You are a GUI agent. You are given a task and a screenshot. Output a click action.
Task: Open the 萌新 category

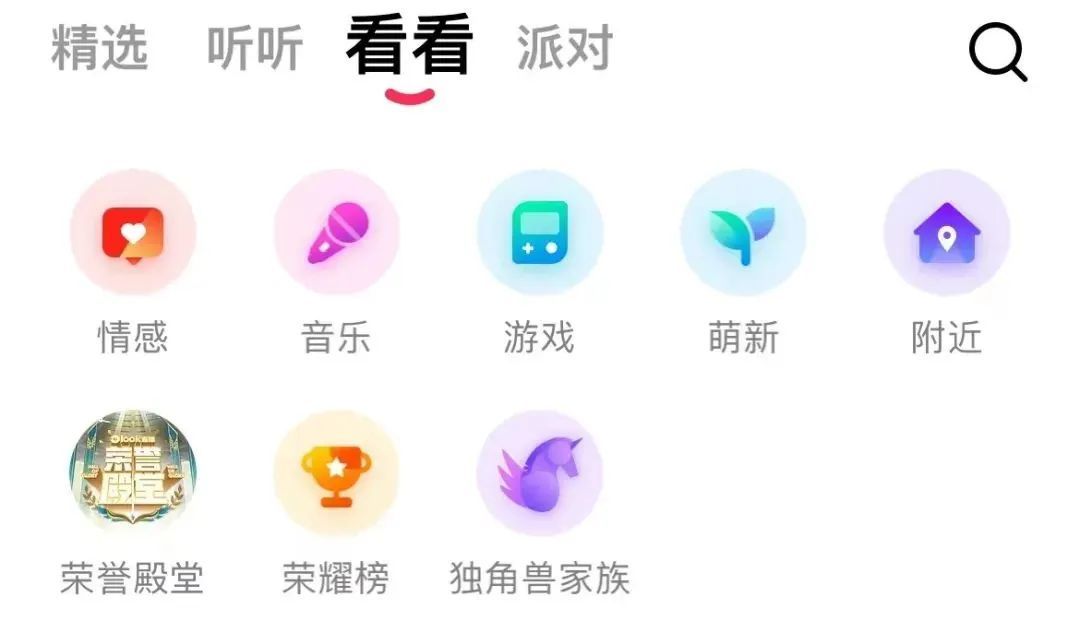pos(743,233)
